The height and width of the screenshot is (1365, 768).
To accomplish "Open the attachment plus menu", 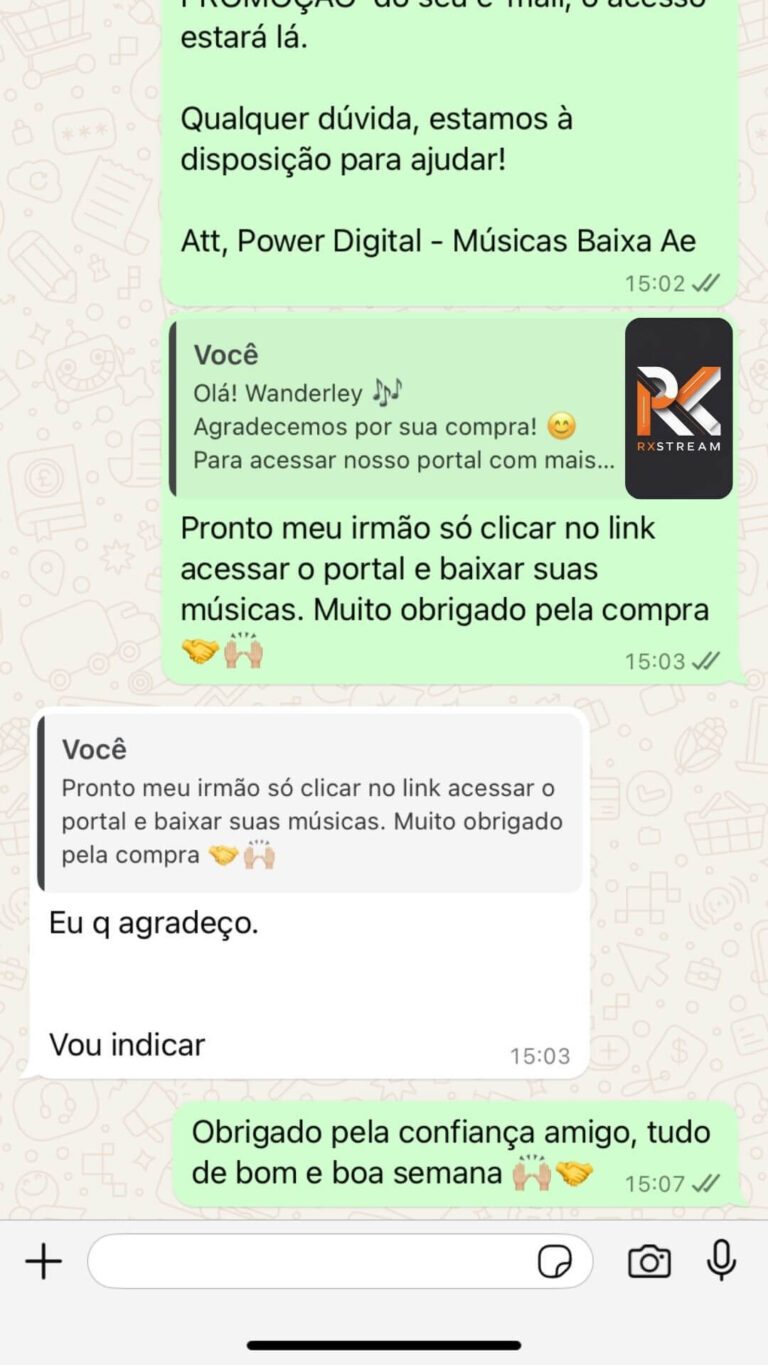I will 43,1261.
